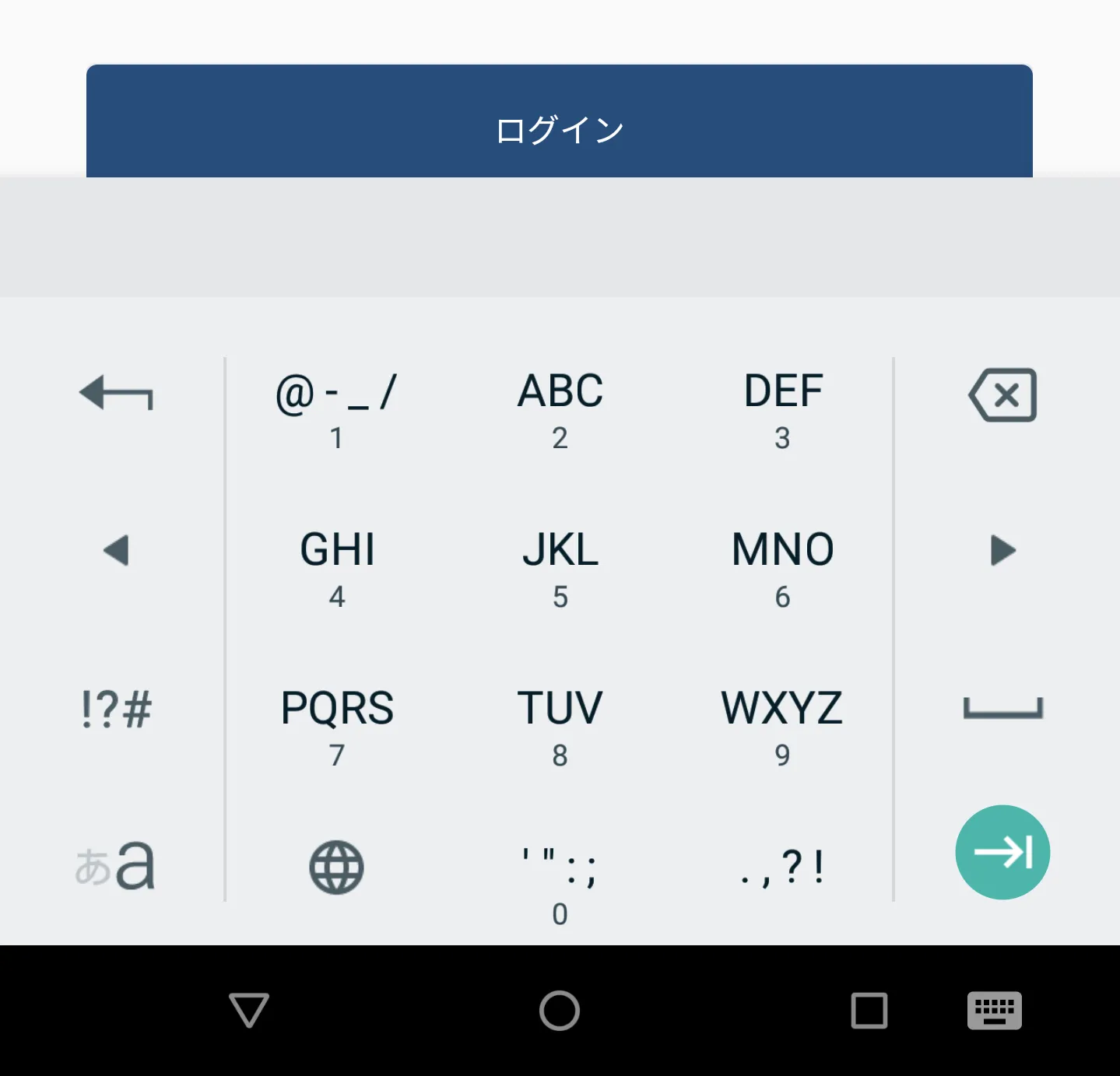Move cursor left with left arrow key
Screen dimensions: 1120x1076
(x=116, y=551)
